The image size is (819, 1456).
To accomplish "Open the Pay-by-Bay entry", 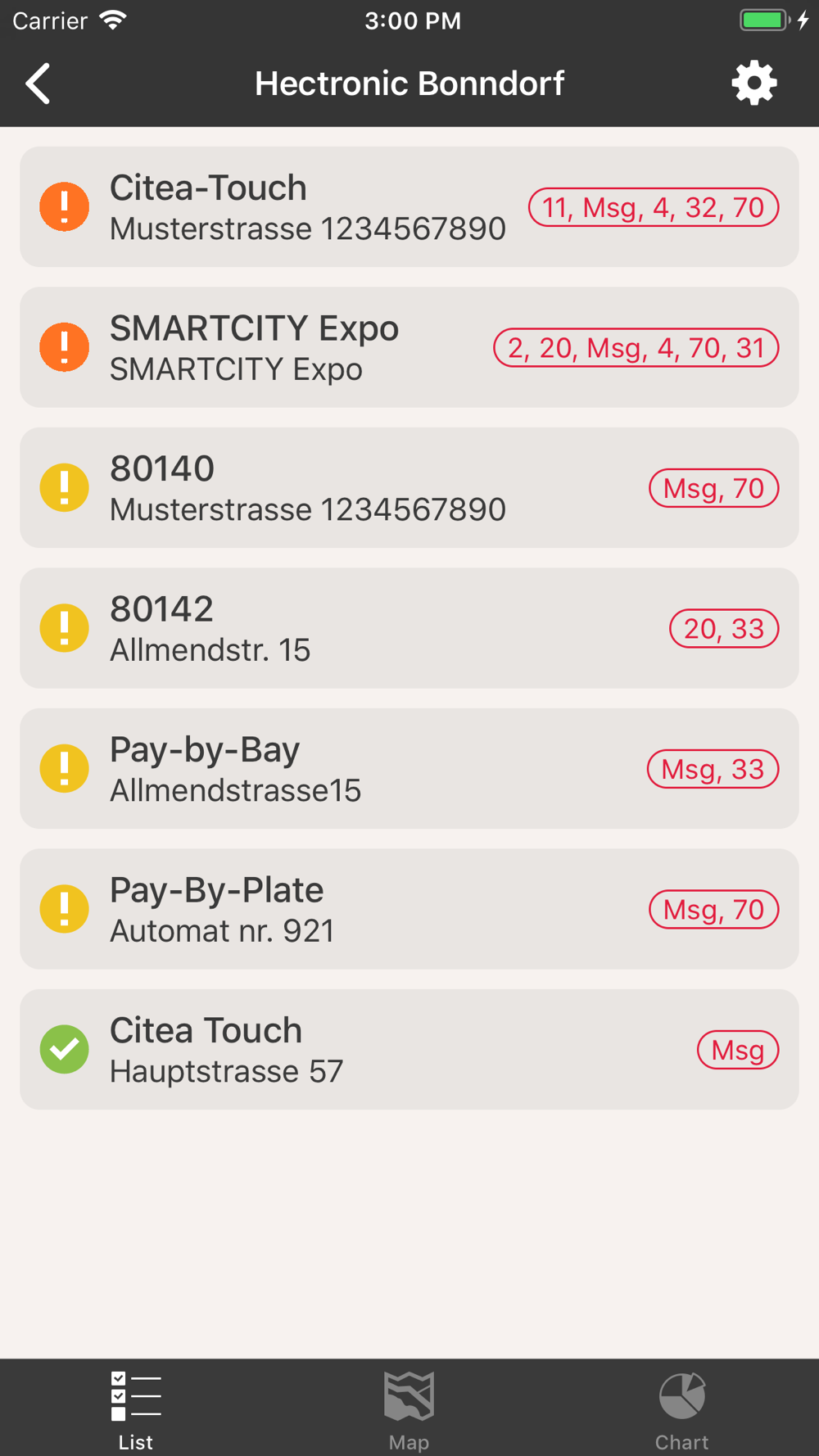I will 409,769.
